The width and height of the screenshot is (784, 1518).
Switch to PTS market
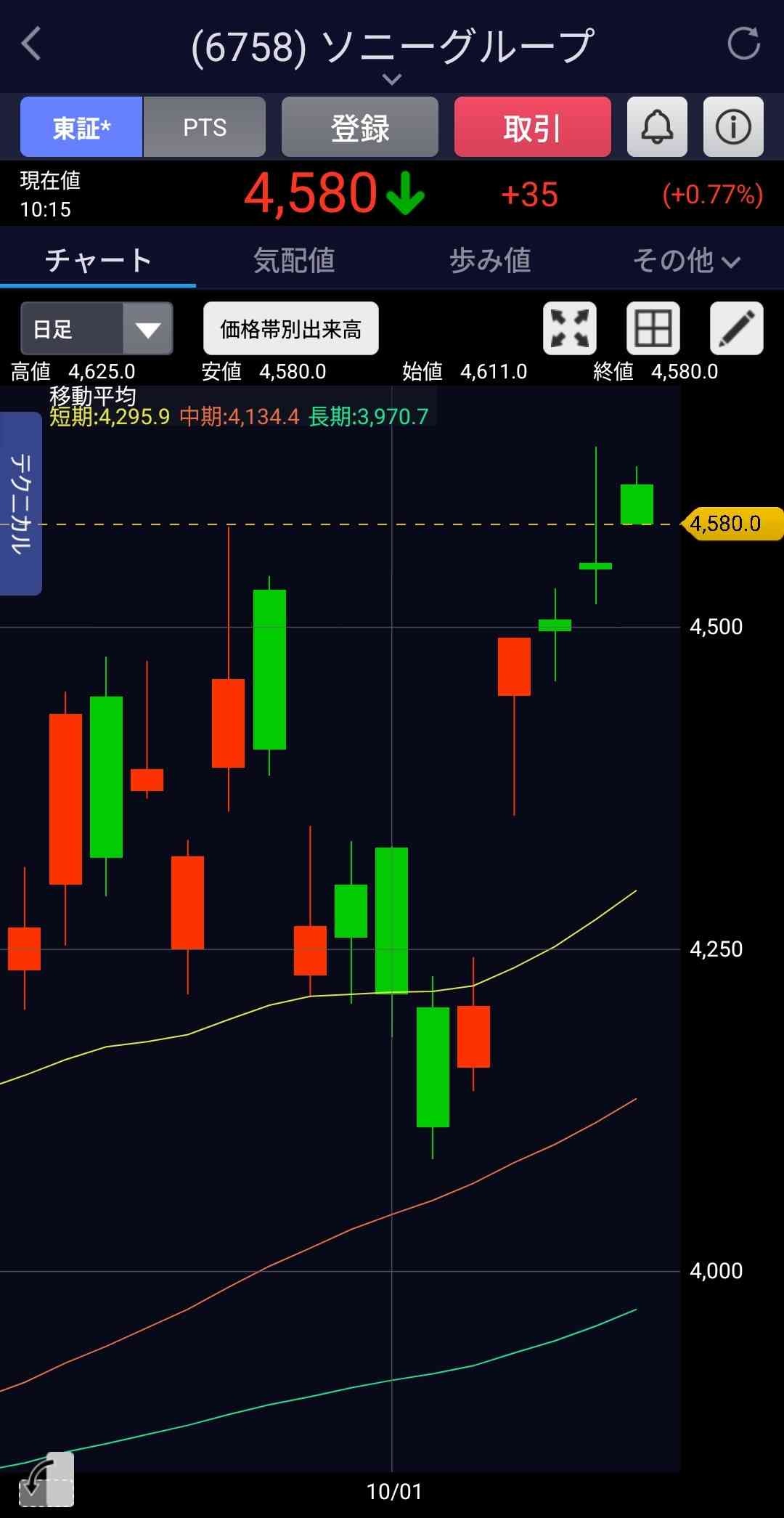205,127
